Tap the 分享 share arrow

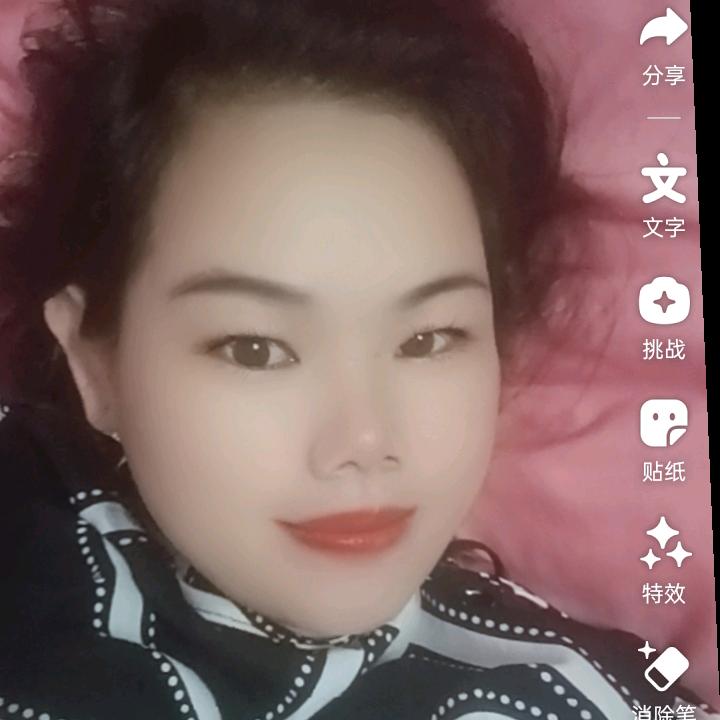point(664,31)
